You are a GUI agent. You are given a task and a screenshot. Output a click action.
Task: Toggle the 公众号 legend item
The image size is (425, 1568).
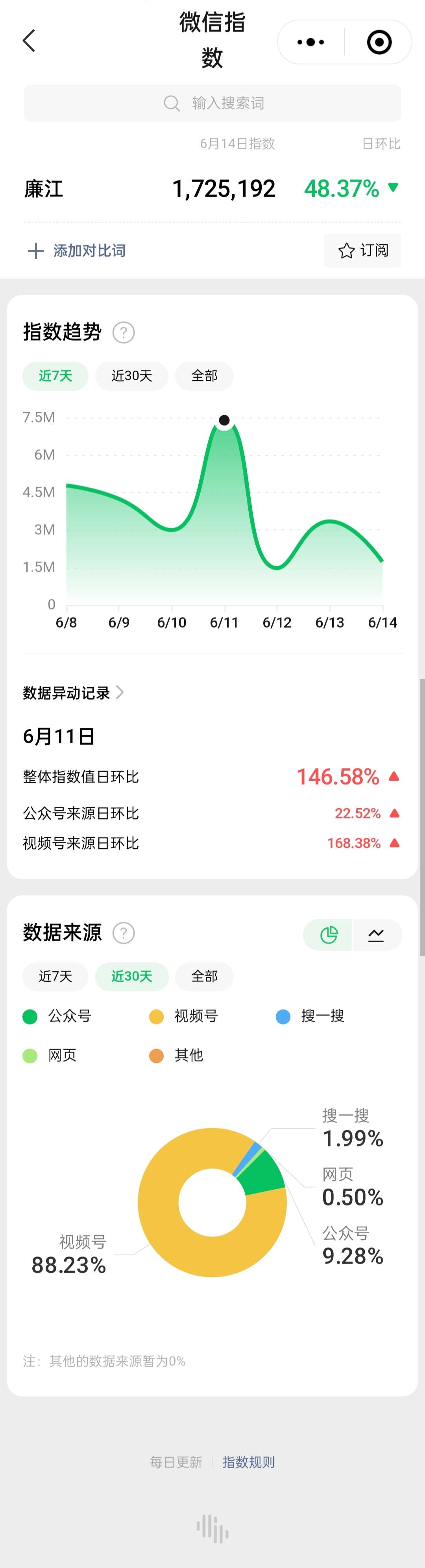[x=57, y=1016]
